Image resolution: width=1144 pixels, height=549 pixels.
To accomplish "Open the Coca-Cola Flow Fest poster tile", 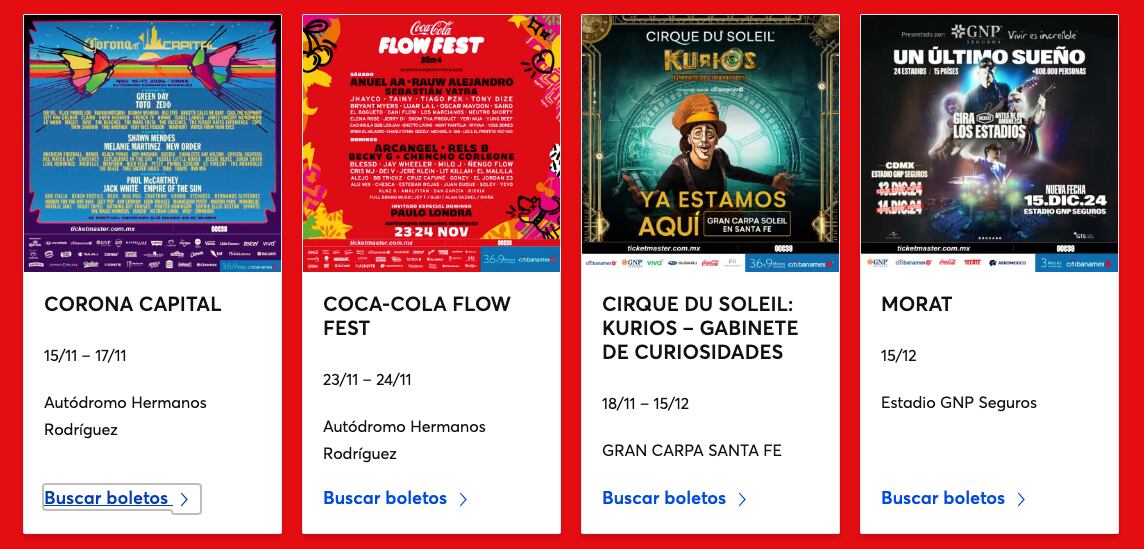I will [x=431, y=143].
